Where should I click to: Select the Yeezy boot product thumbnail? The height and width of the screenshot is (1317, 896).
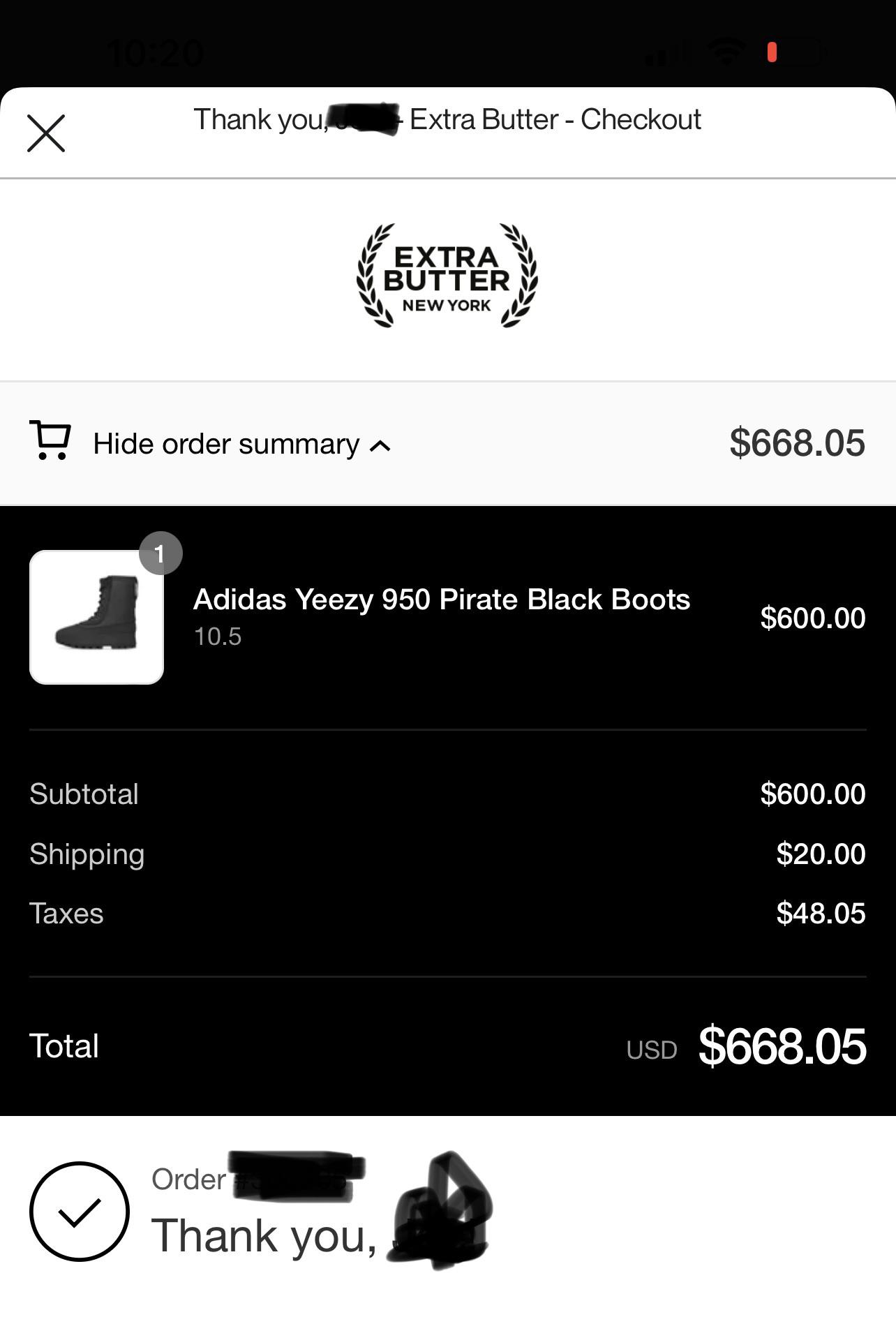tap(98, 618)
